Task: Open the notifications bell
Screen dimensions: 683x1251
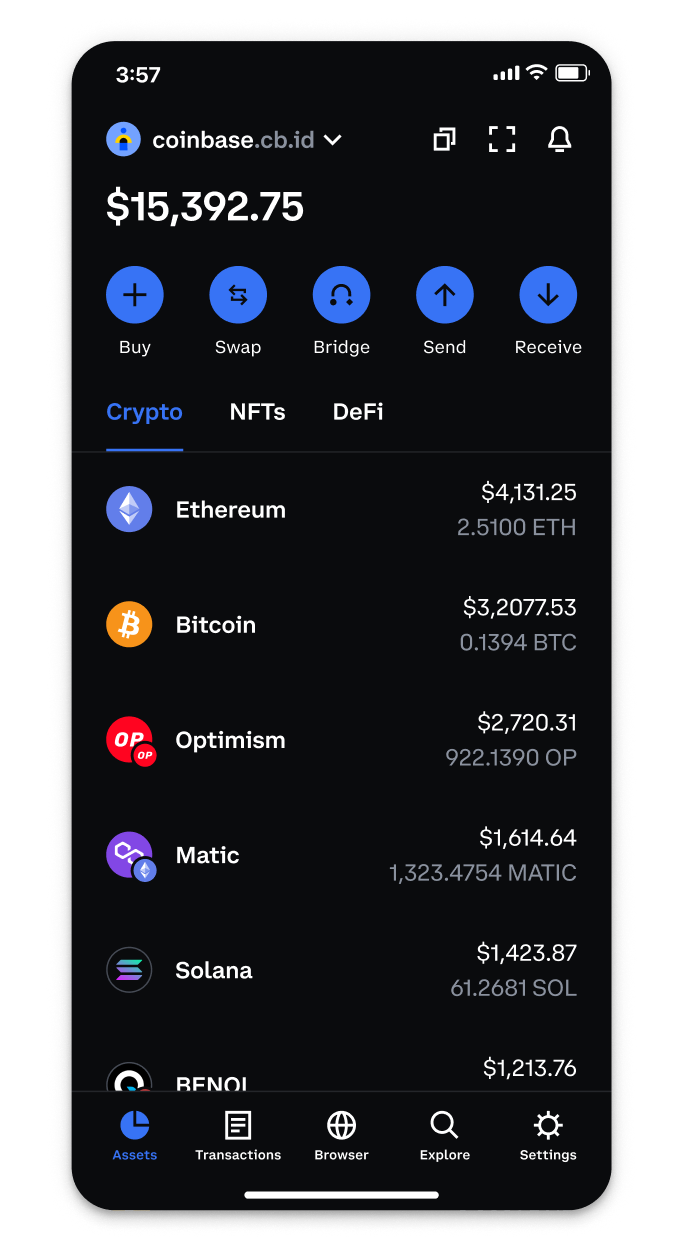Action: [560, 140]
